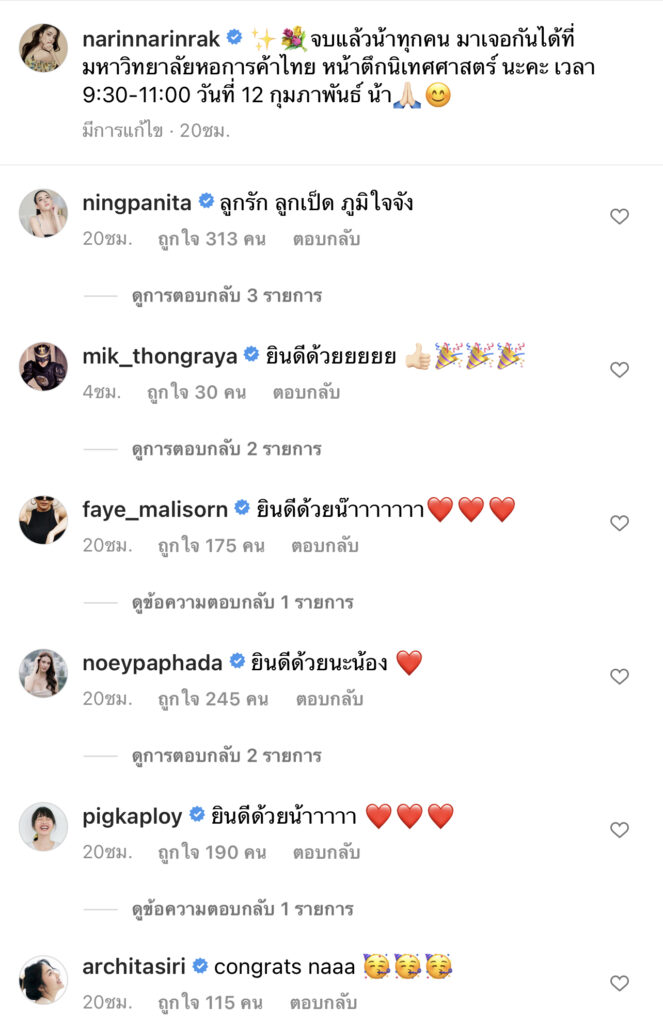Viewport: 663px width, 1024px height.
Task: Open the pigkaploy username link
Action: pos(132,816)
